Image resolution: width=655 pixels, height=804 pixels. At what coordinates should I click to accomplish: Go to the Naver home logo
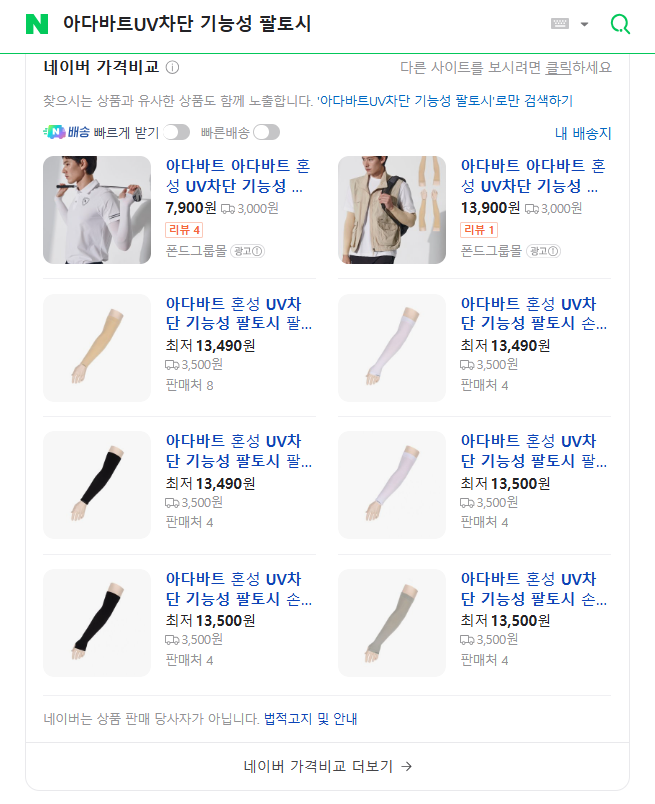[x=37, y=24]
